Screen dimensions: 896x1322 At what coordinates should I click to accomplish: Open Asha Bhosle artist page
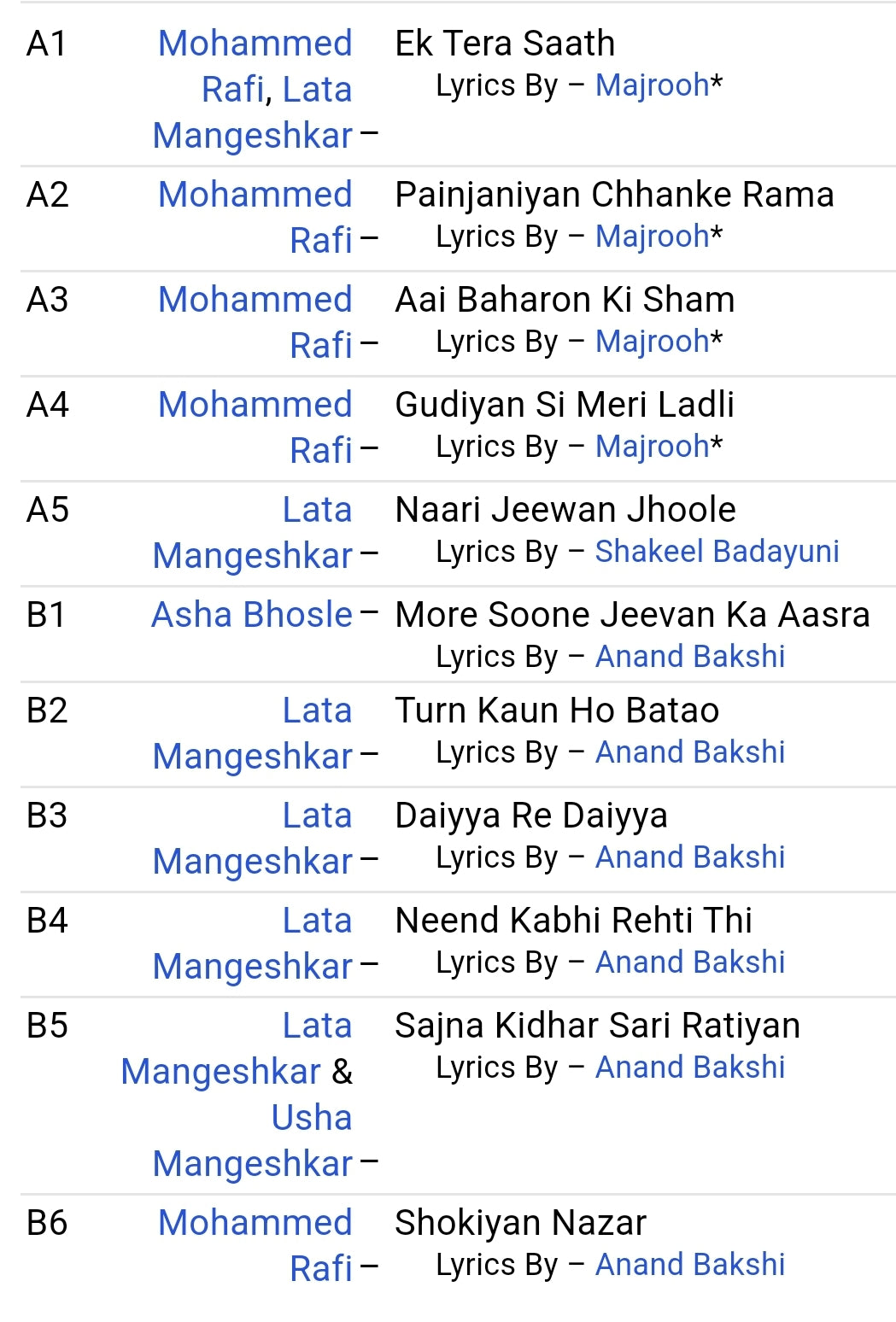point(252,615)
